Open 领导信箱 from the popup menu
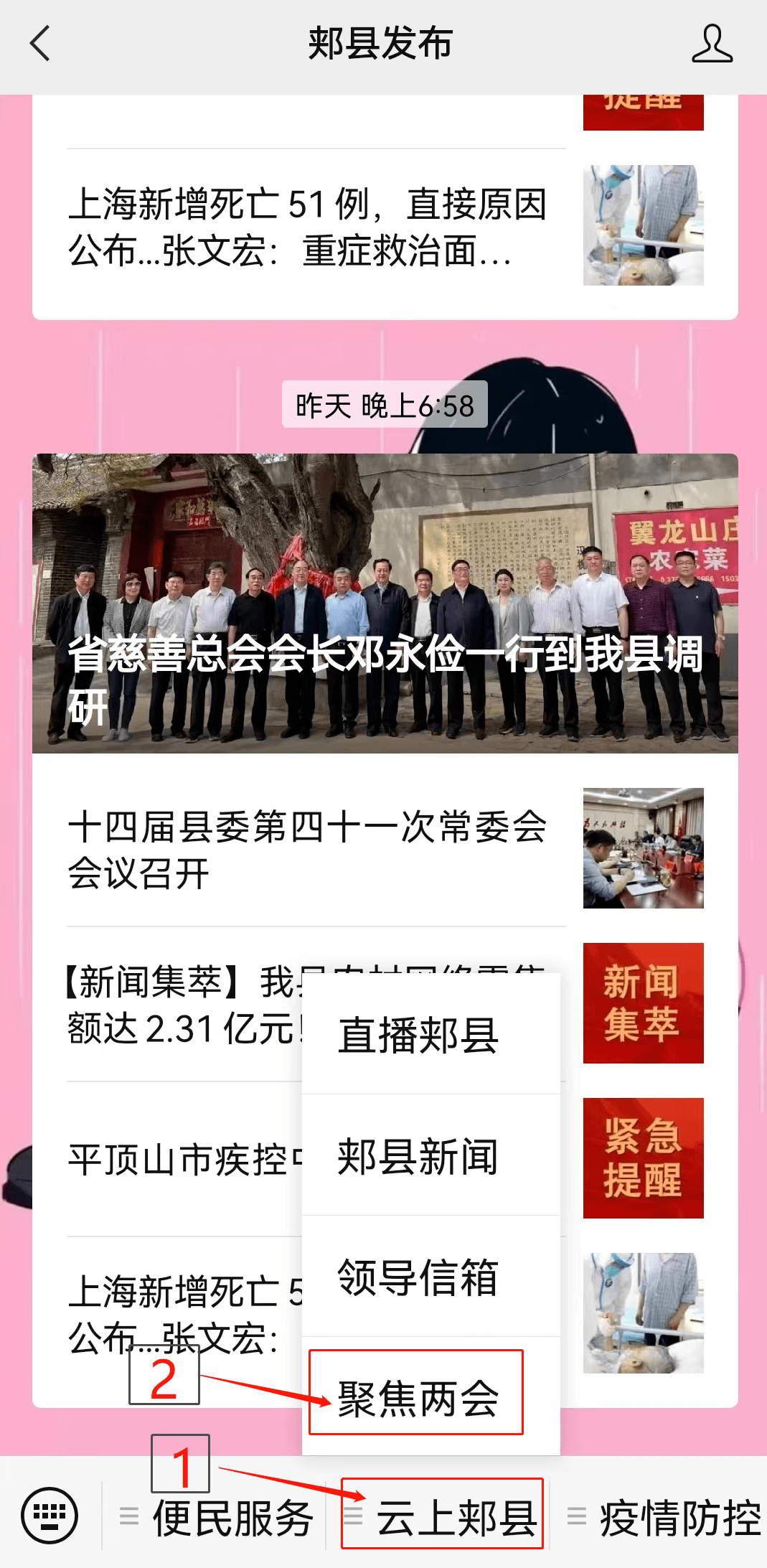767x1568 pixels. pos(418,1277)
